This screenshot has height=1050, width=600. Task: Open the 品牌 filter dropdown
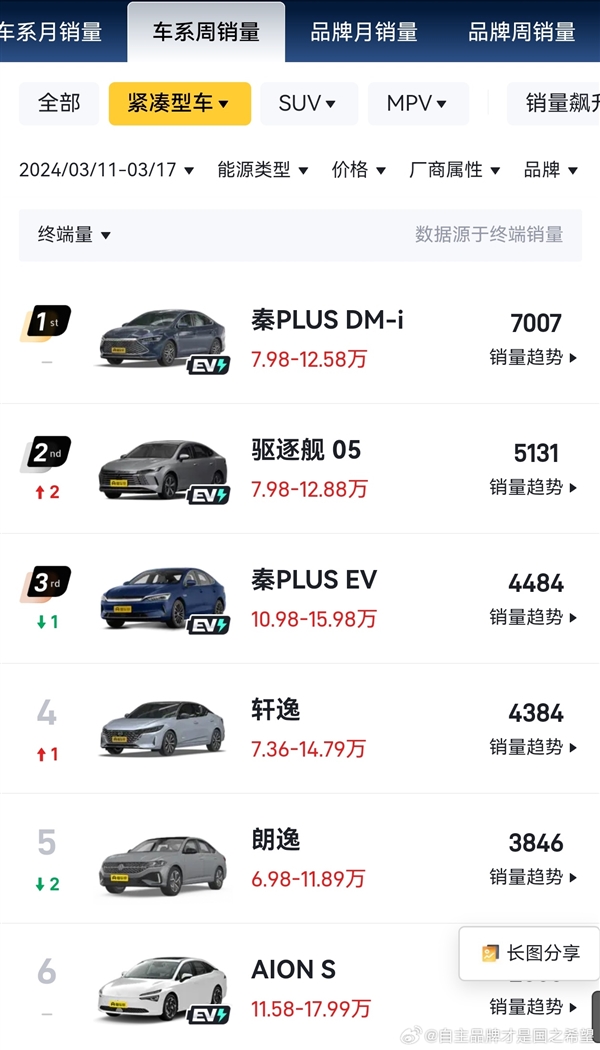(550, 170)
